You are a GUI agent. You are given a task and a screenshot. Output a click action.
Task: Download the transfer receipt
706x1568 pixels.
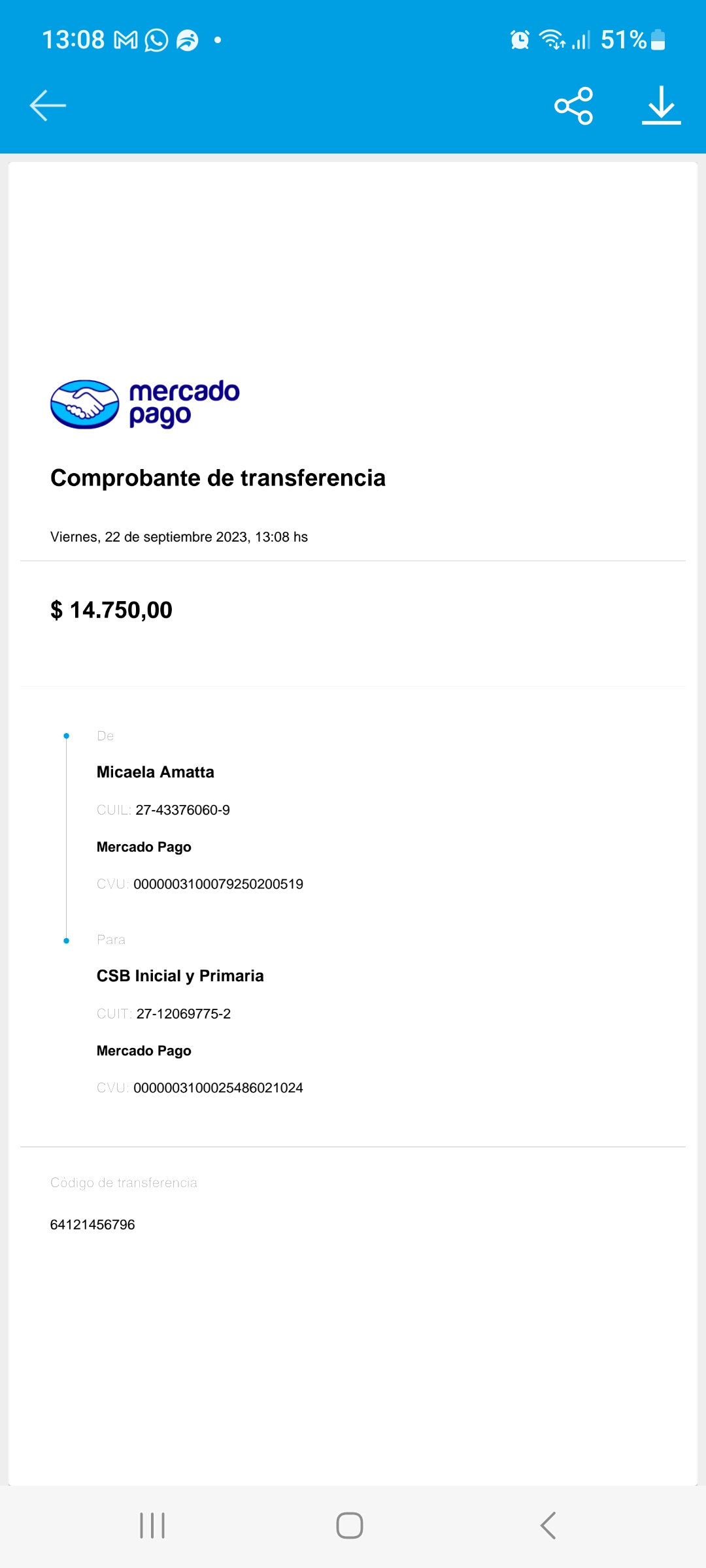[x=661, y=106]
